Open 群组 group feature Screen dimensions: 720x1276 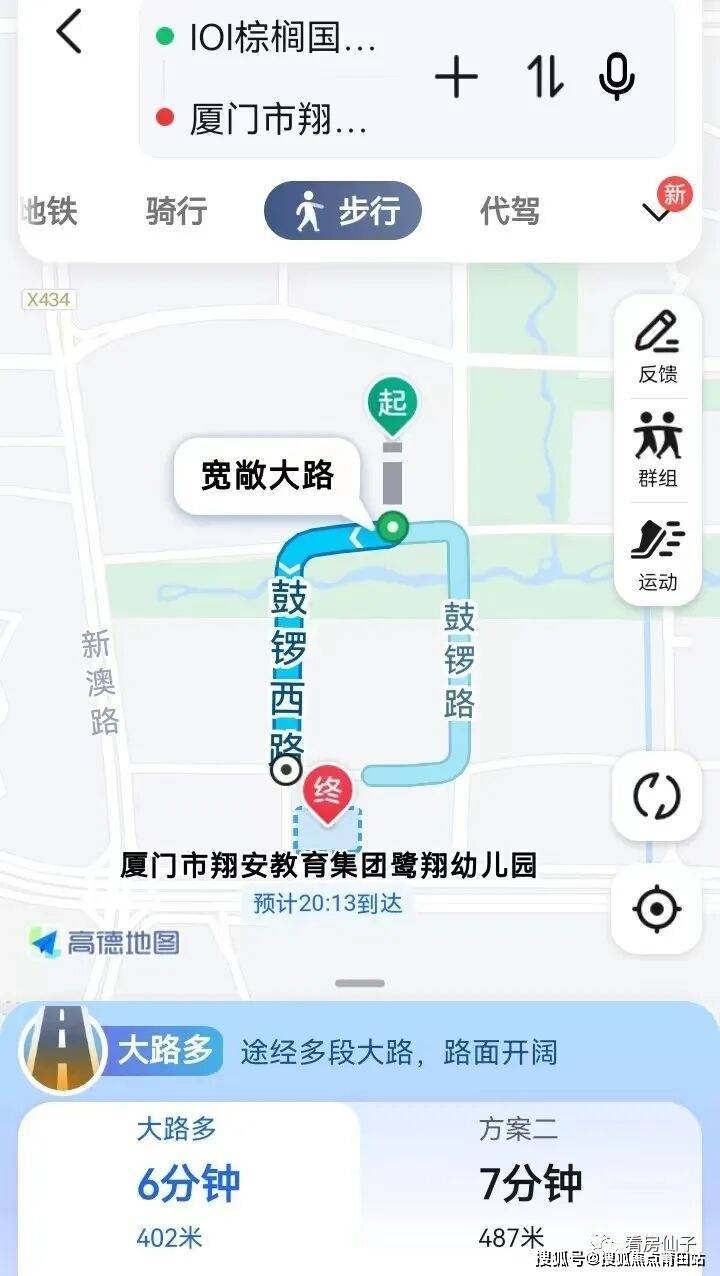(x=657, y=450)
